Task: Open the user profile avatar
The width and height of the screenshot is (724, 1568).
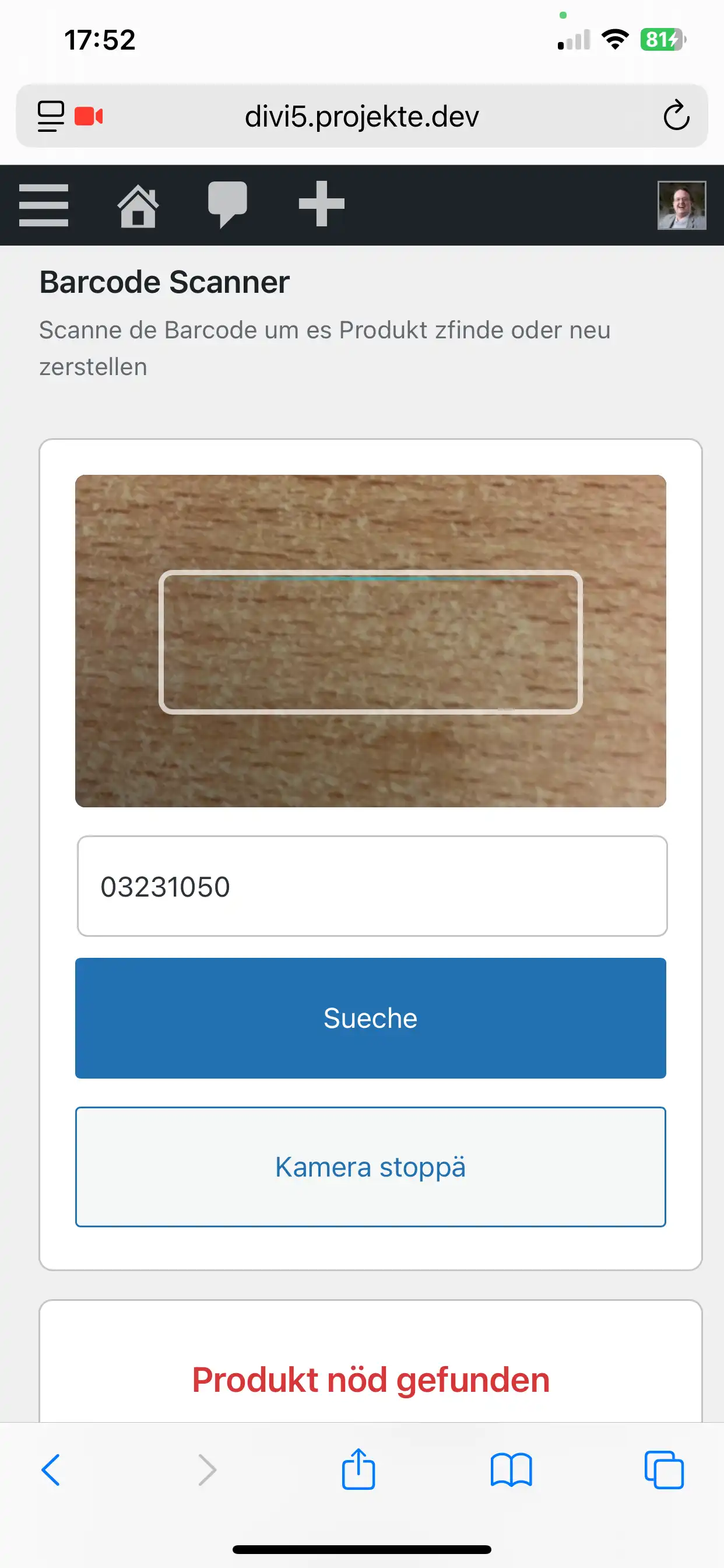Action: pyautogui.click(x=681, y=205)
